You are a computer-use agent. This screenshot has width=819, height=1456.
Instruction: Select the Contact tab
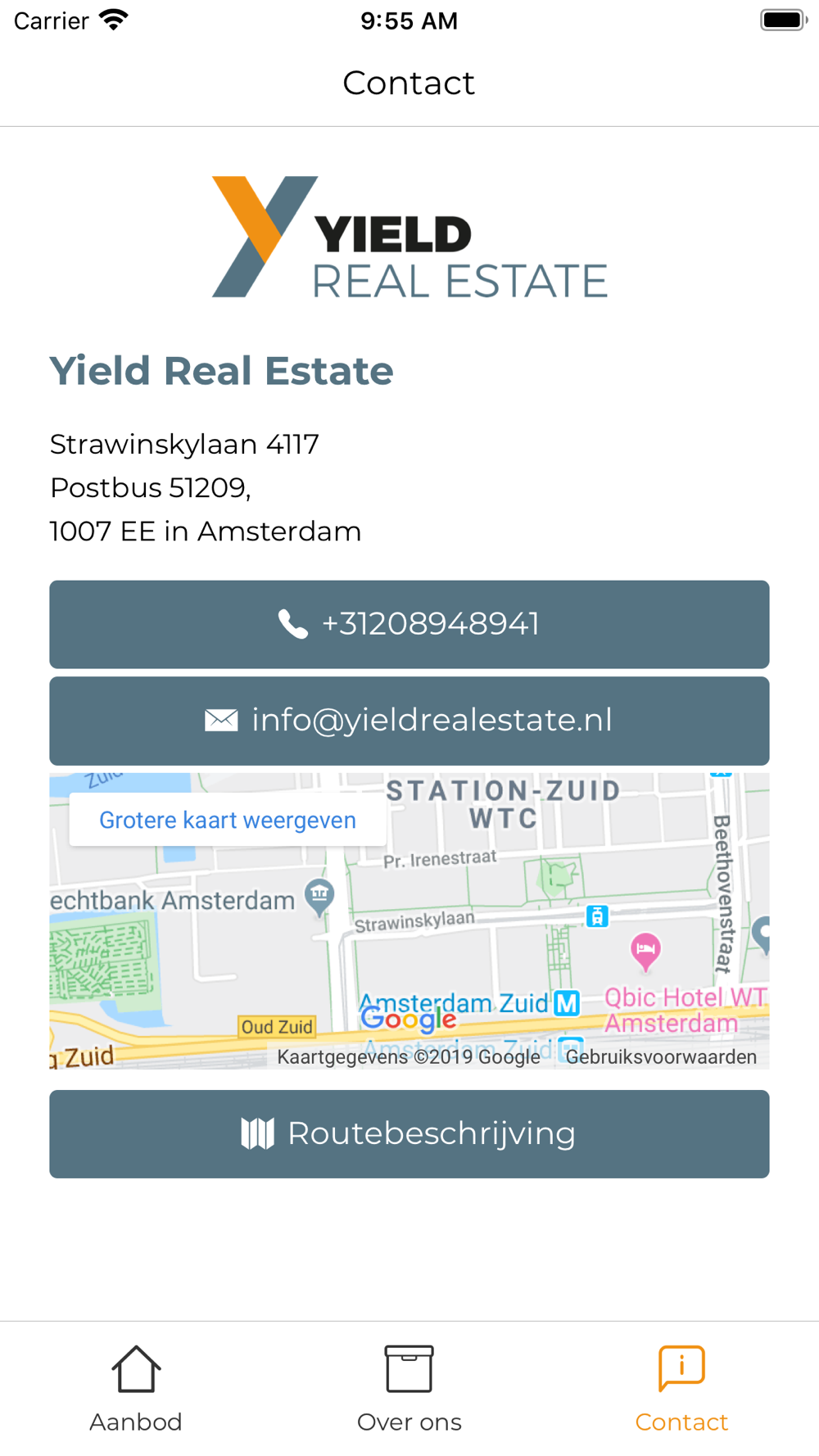[681, 1389]
